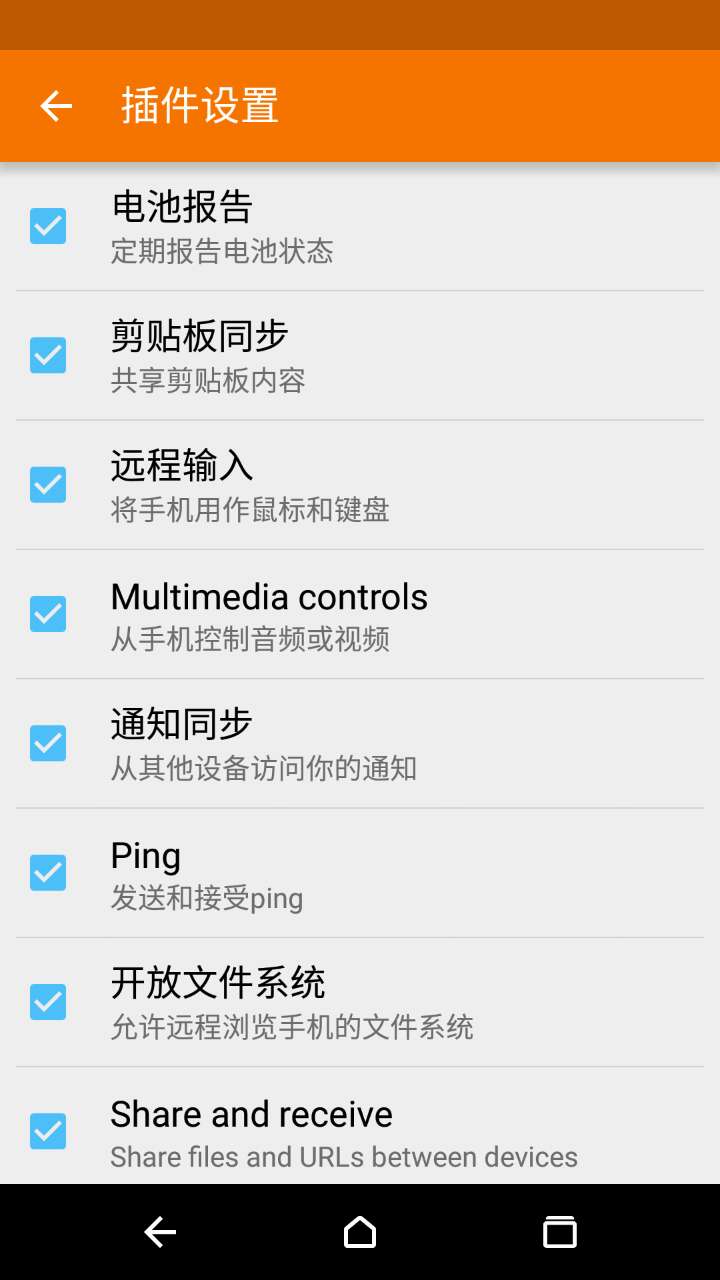720x1280 pixels.
Task: Turn off Multimedia controls plugin
Action: (48, 614)
